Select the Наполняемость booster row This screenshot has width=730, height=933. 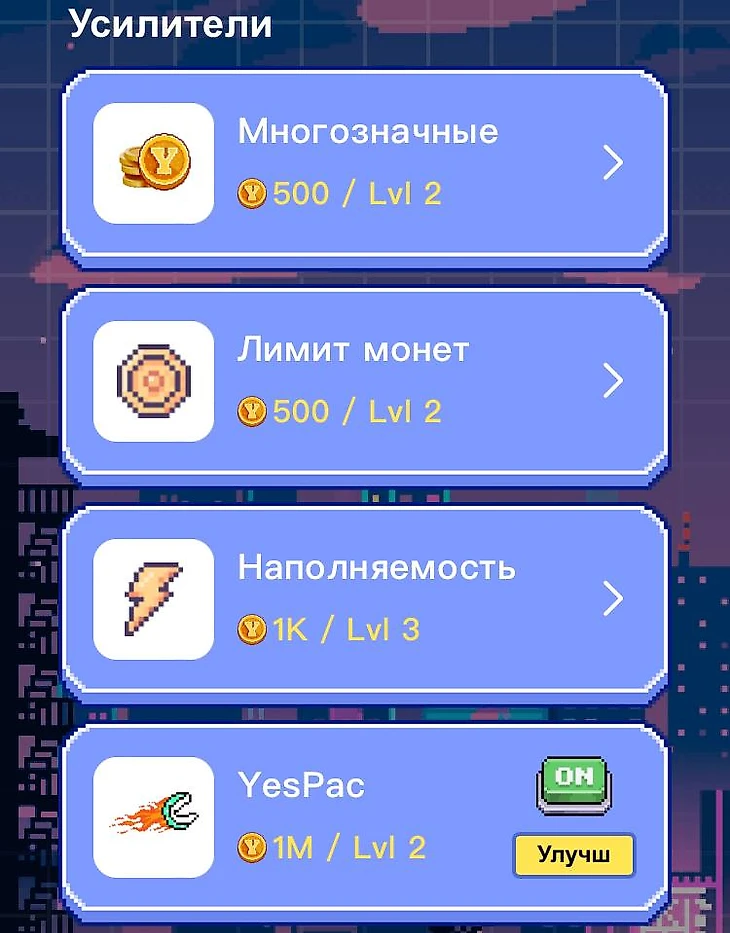click(365, 598)
